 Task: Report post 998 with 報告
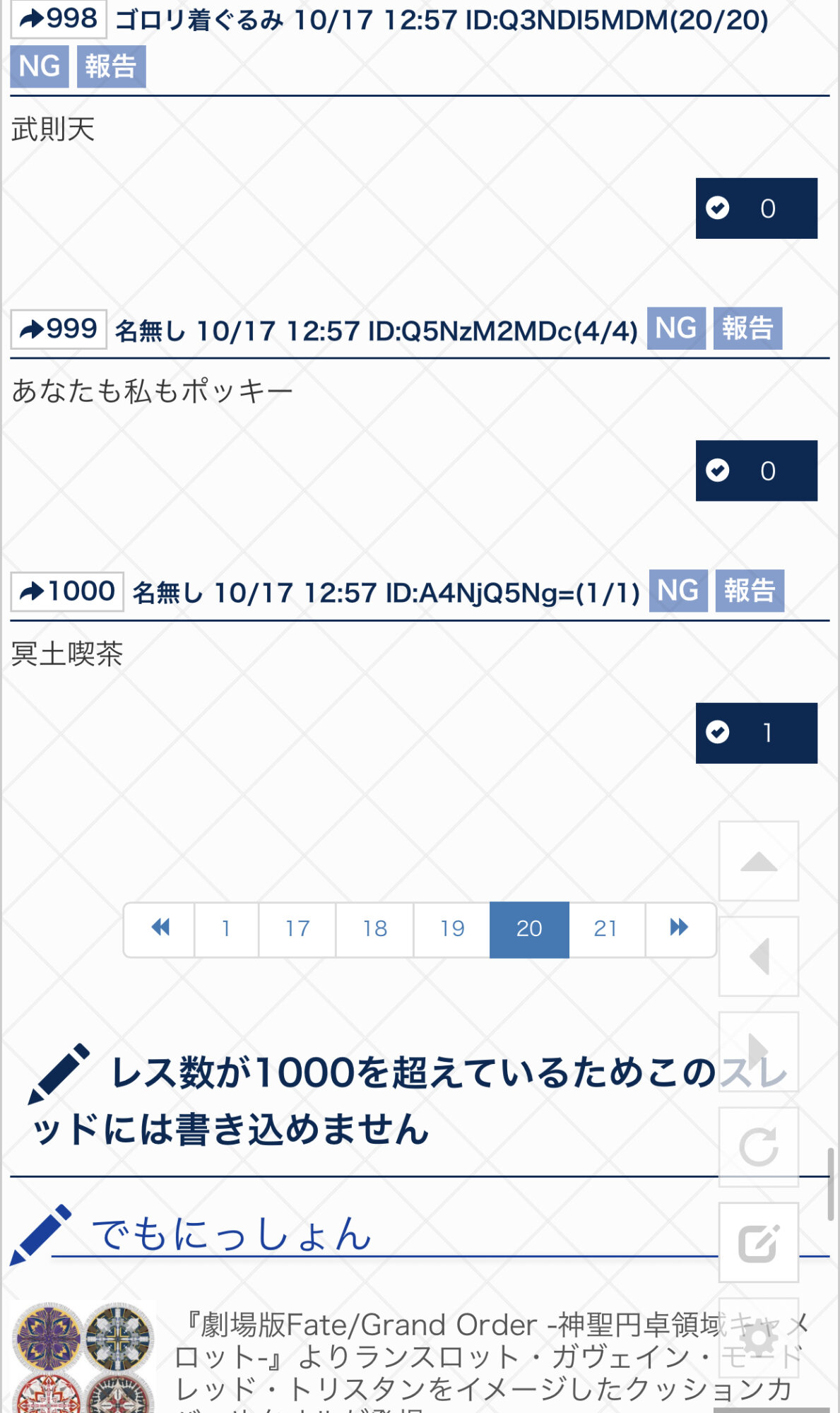tap(111, 66)
